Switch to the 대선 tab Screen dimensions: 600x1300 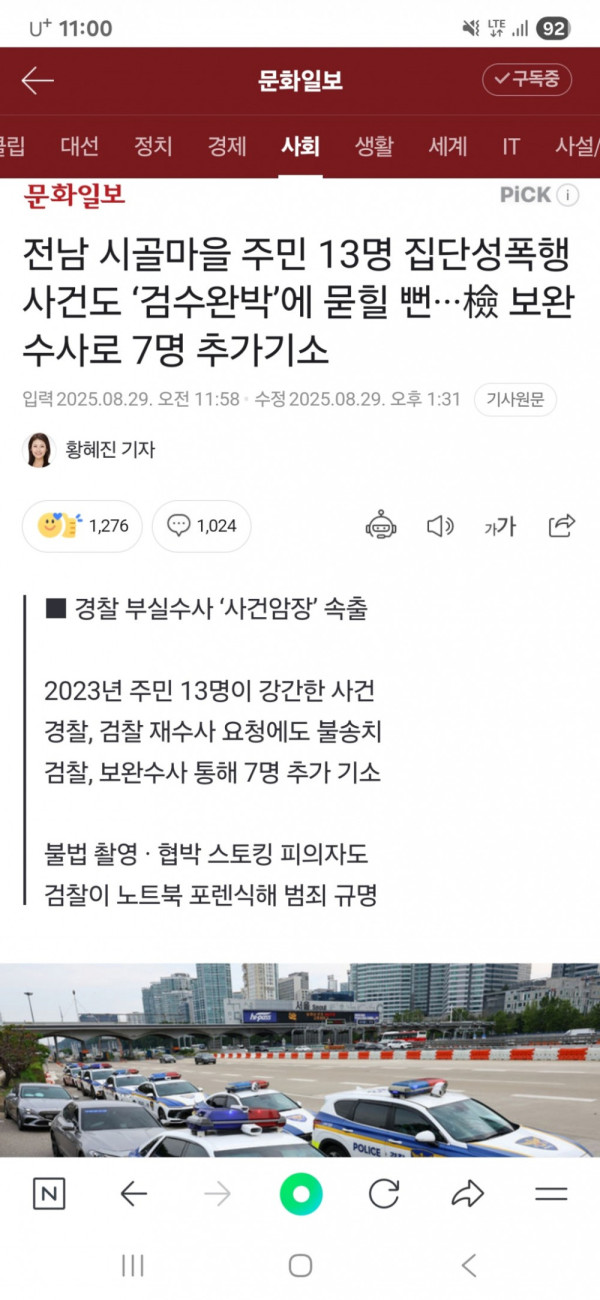pyautogui.click(x=79, y=146)
